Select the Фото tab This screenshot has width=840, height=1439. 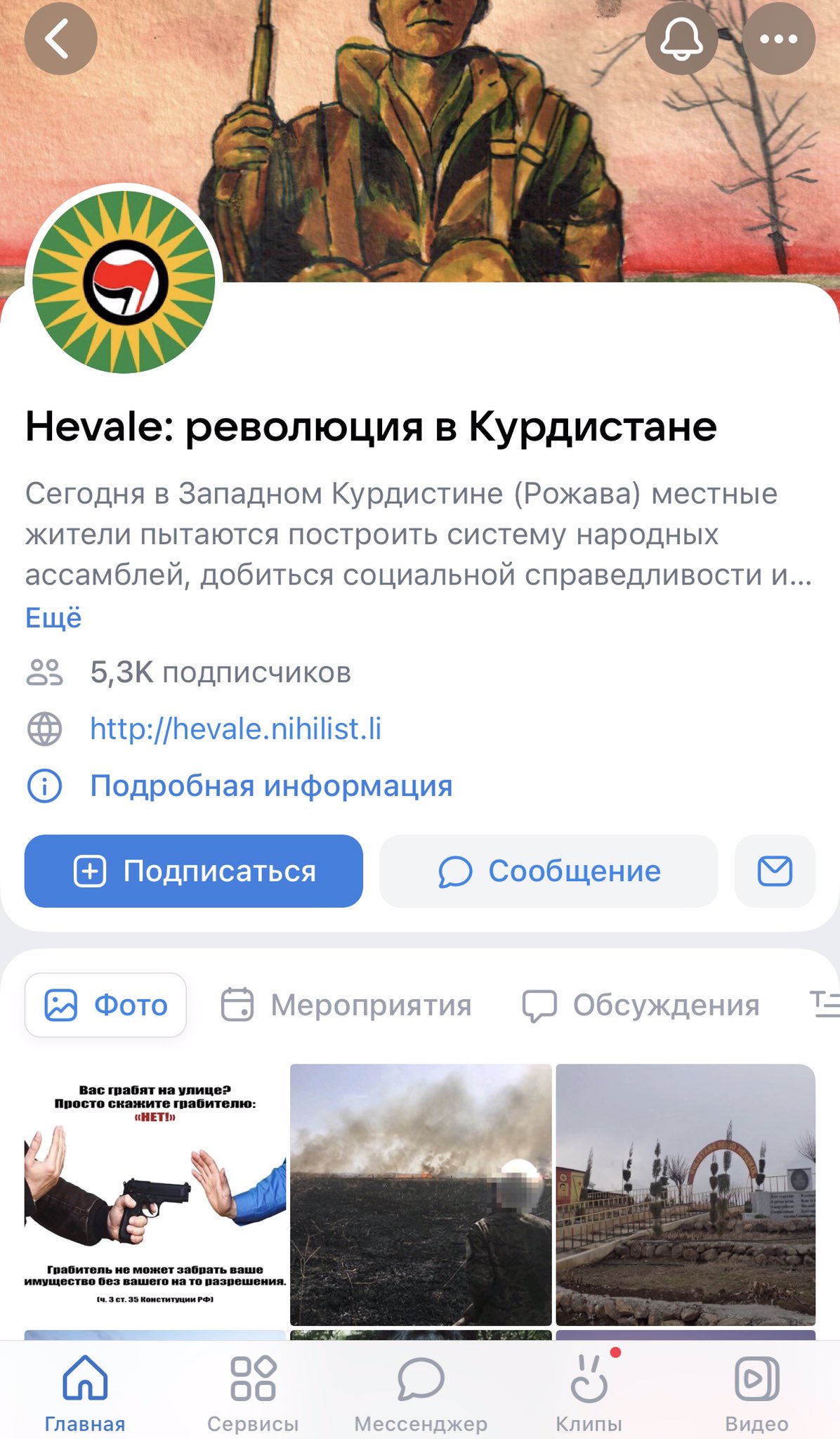coord(105,1005)
